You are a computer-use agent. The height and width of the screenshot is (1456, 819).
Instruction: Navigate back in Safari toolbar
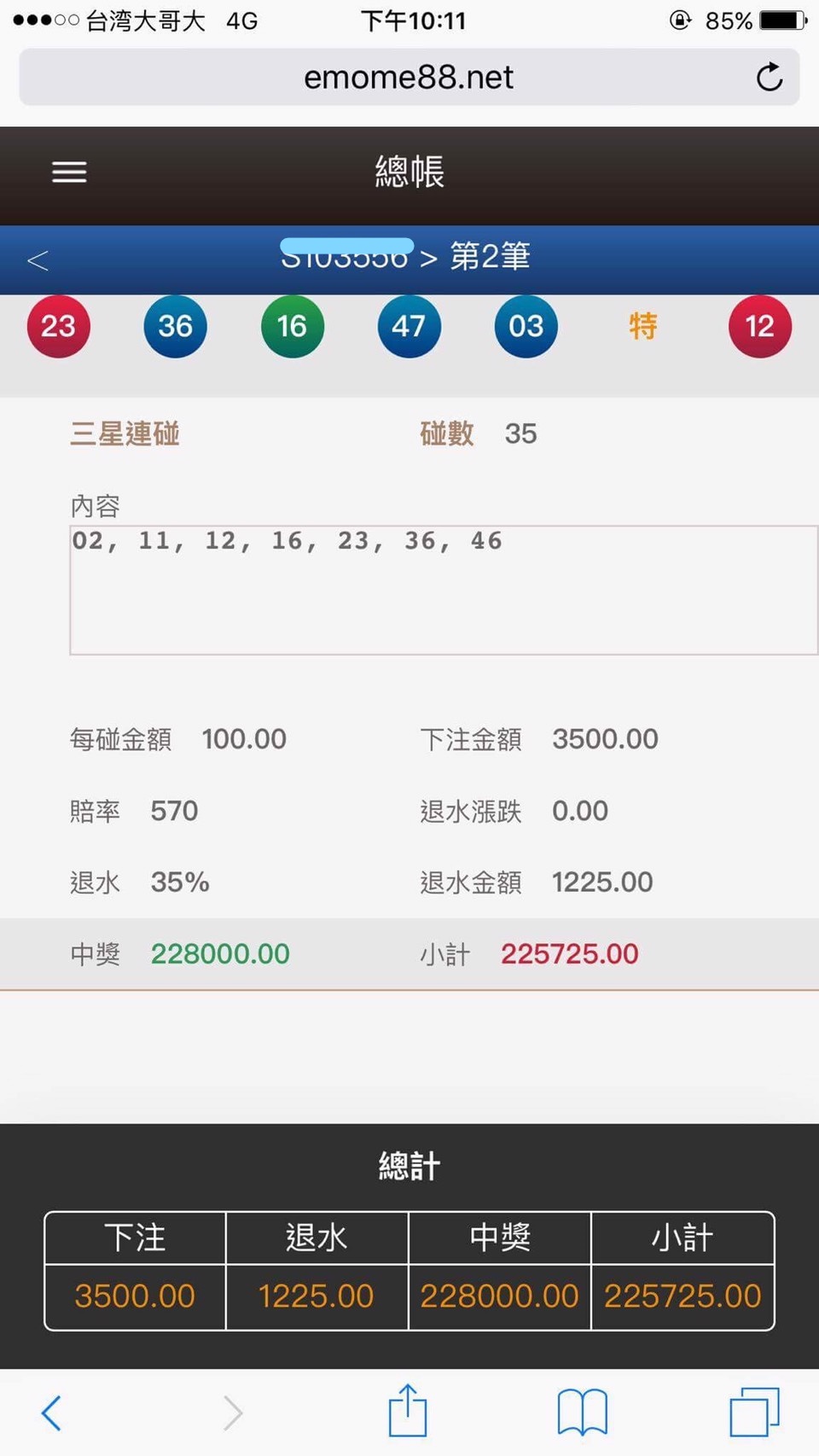tap(52, 1412)
